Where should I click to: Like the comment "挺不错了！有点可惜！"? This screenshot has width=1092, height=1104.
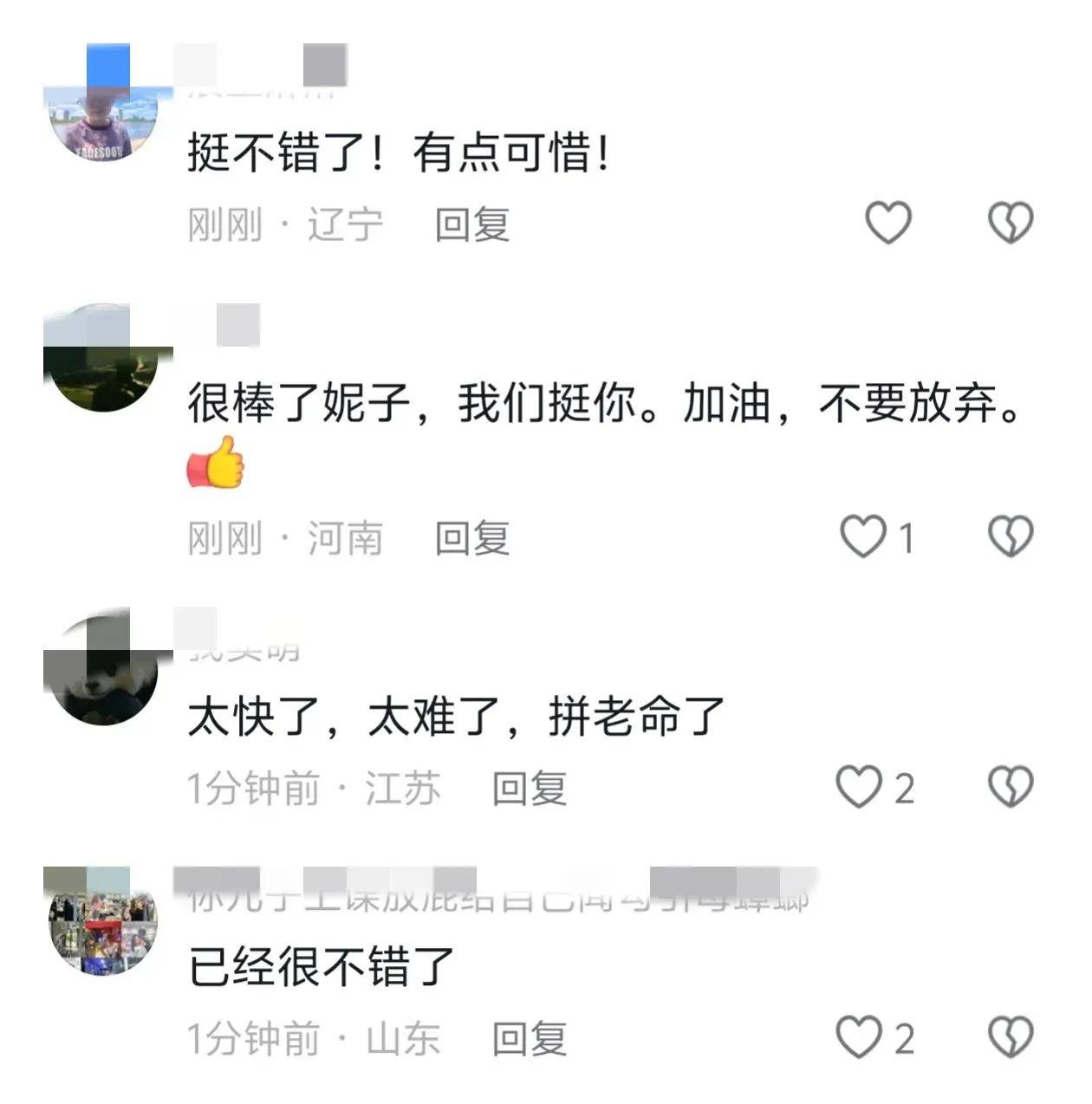click(x=888, y=223)
